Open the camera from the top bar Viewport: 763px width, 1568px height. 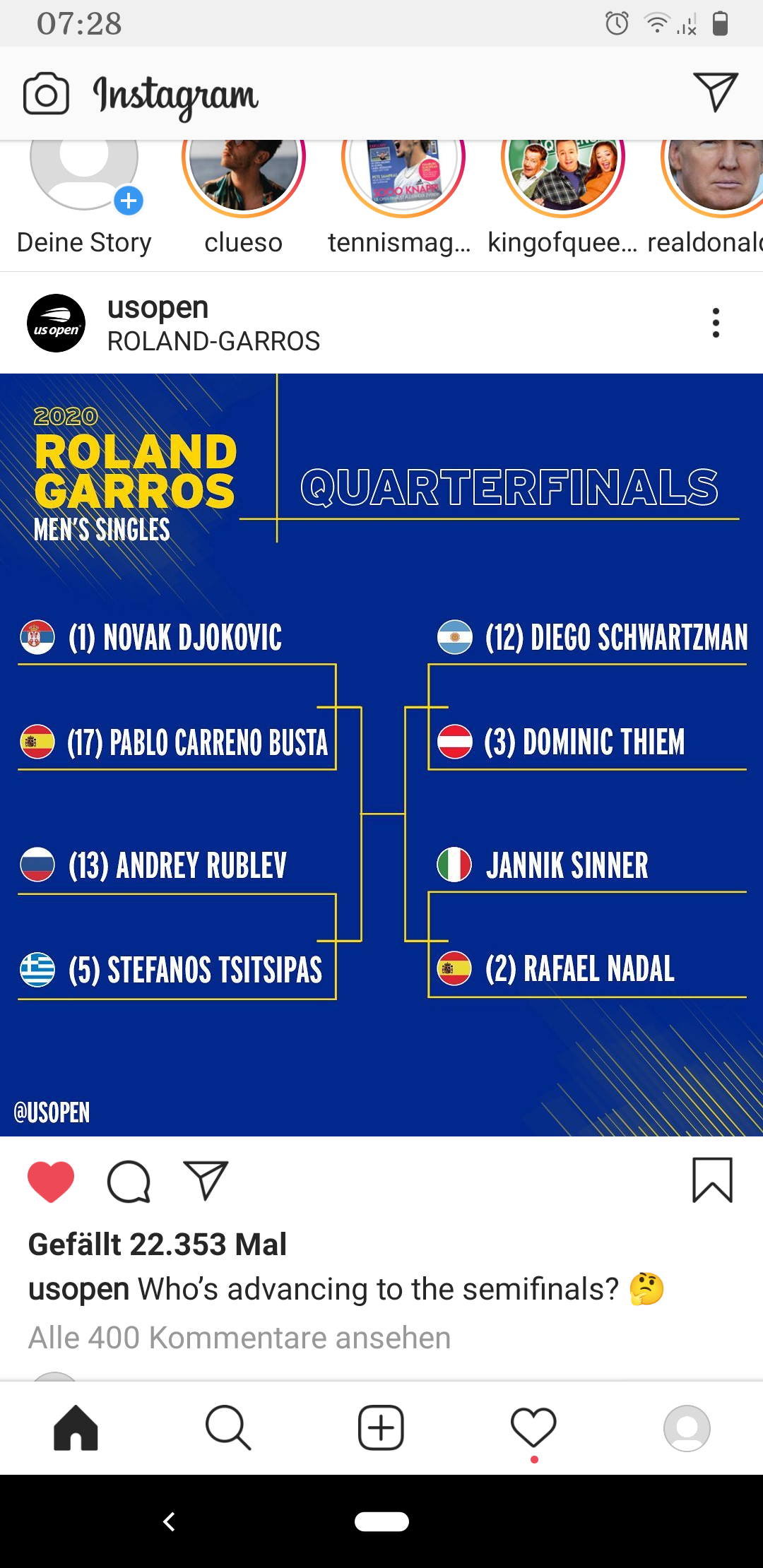tap(46, 94)
